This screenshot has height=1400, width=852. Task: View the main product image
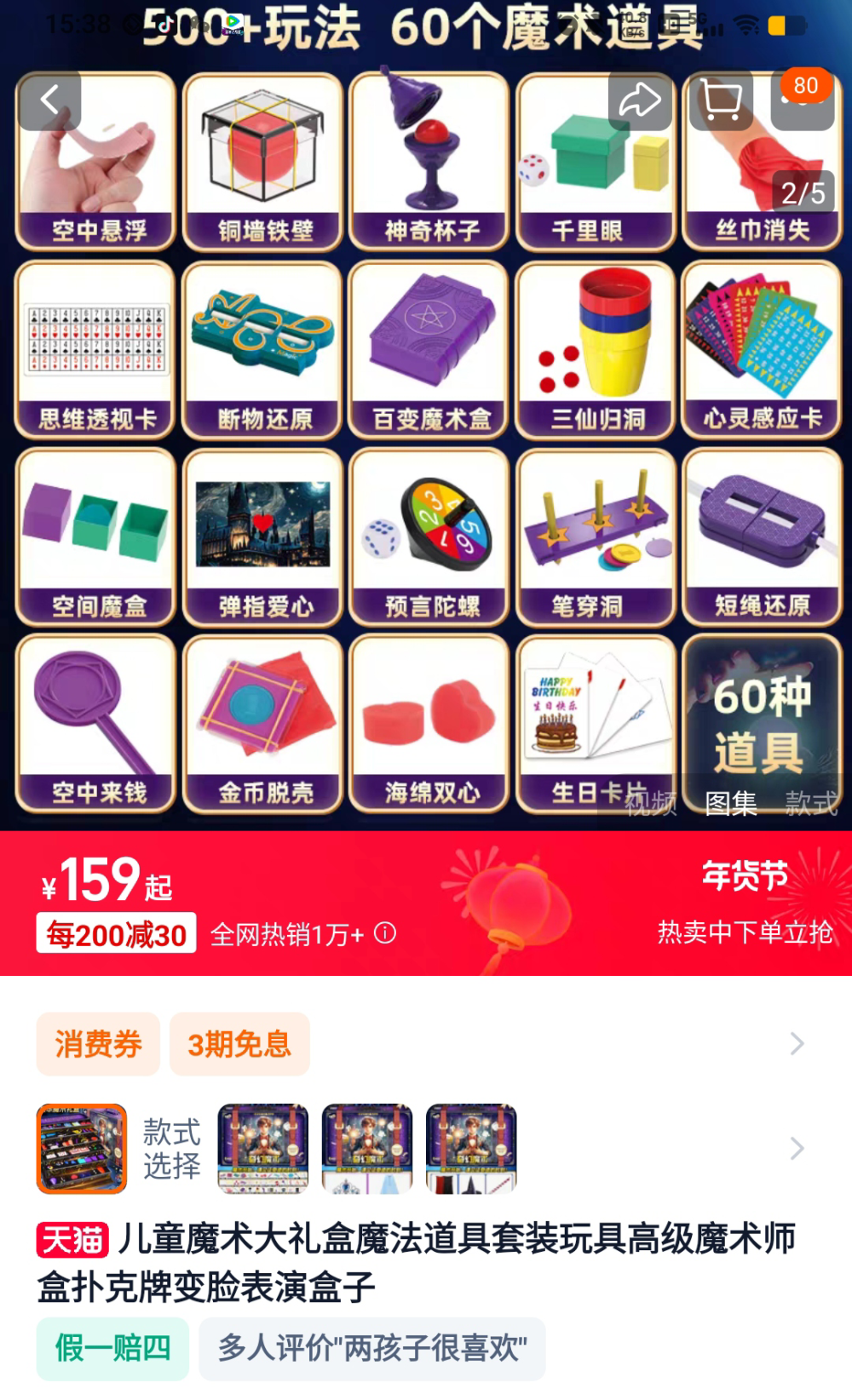click(426, 443)
